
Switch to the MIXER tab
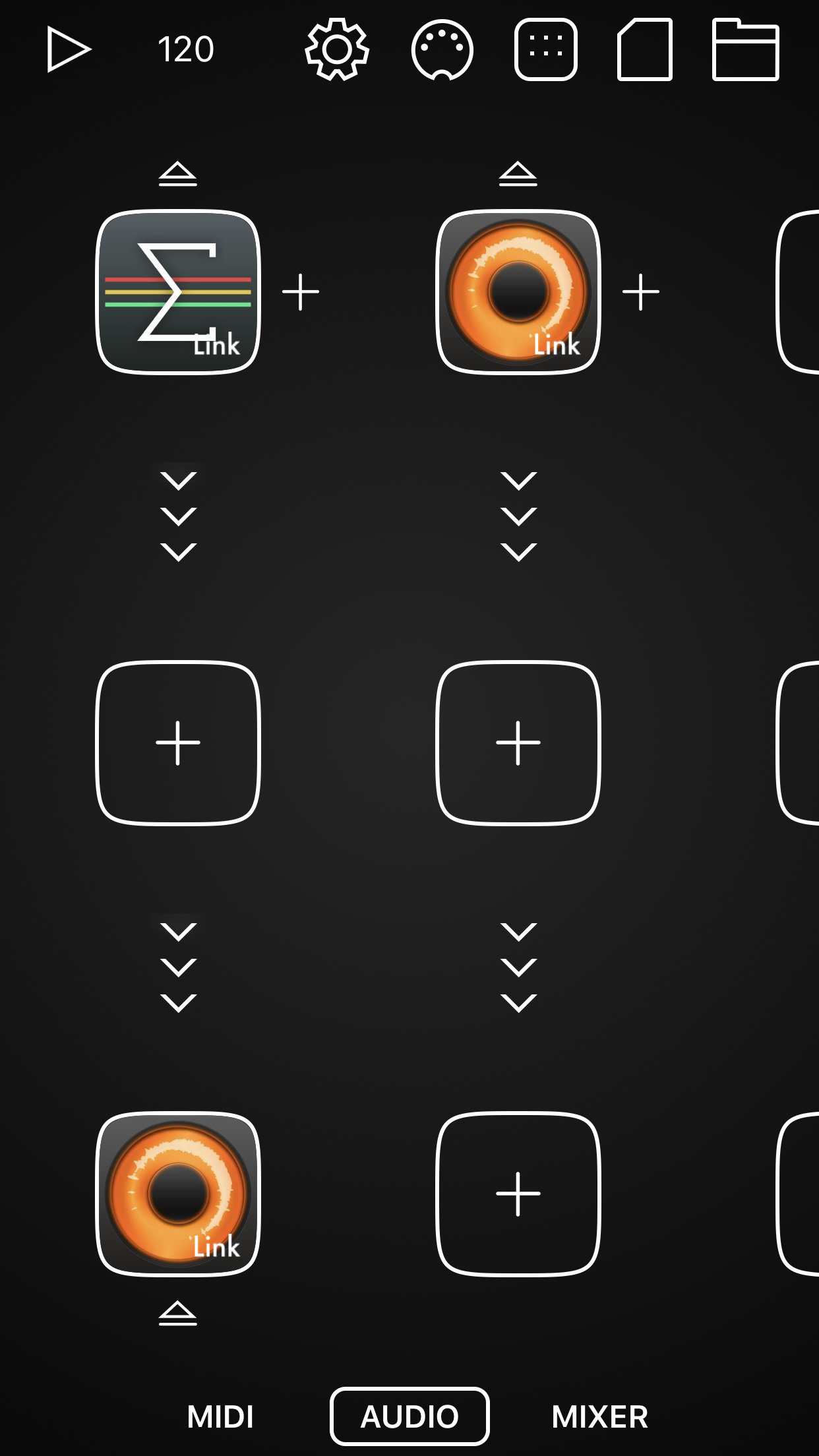tap(600, 1416)
